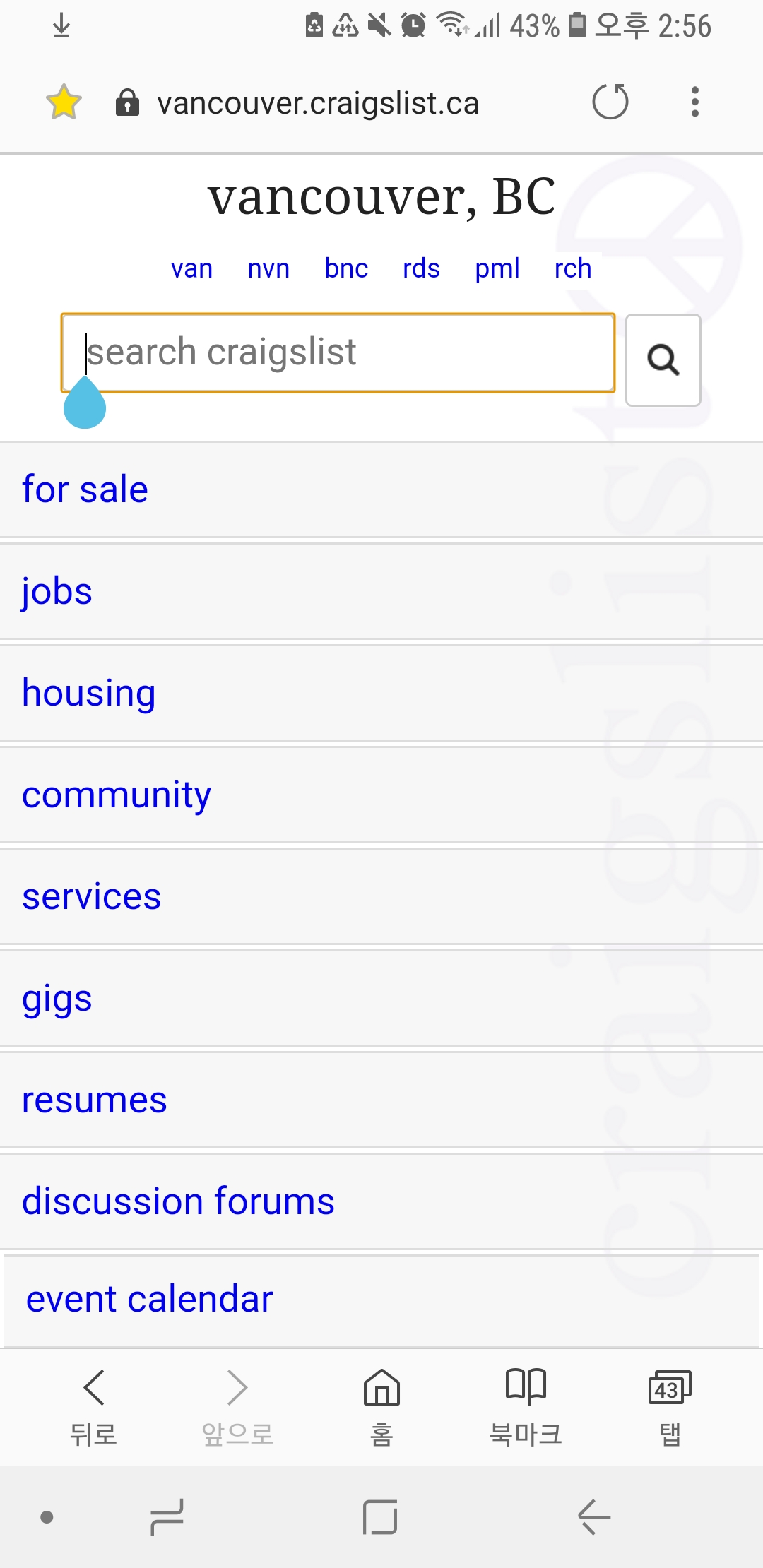View the 'services' category

pos(92,896)
